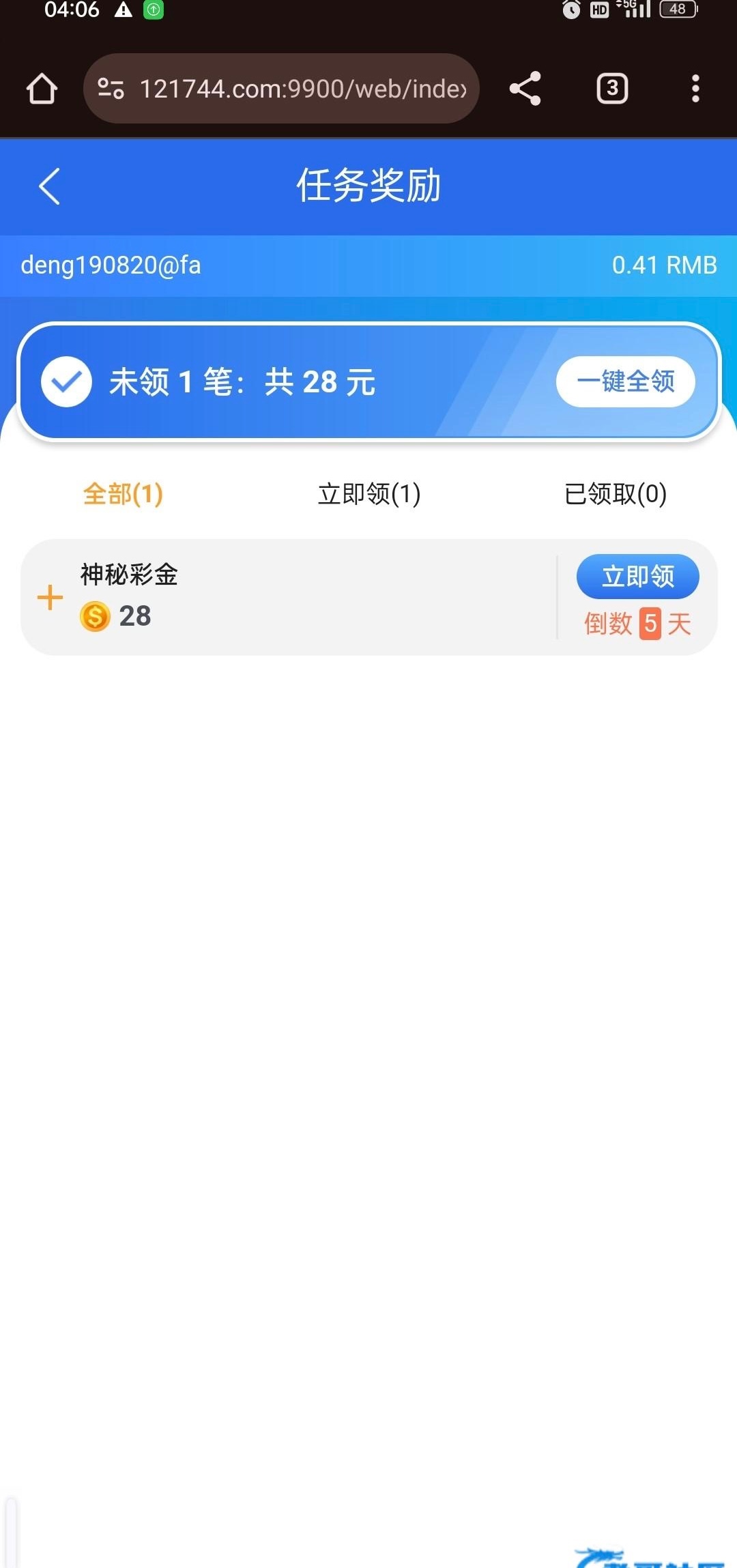737x1568 pixels.
Task: Open the 立即领(1) tab
Action: [x=368, y=495]
